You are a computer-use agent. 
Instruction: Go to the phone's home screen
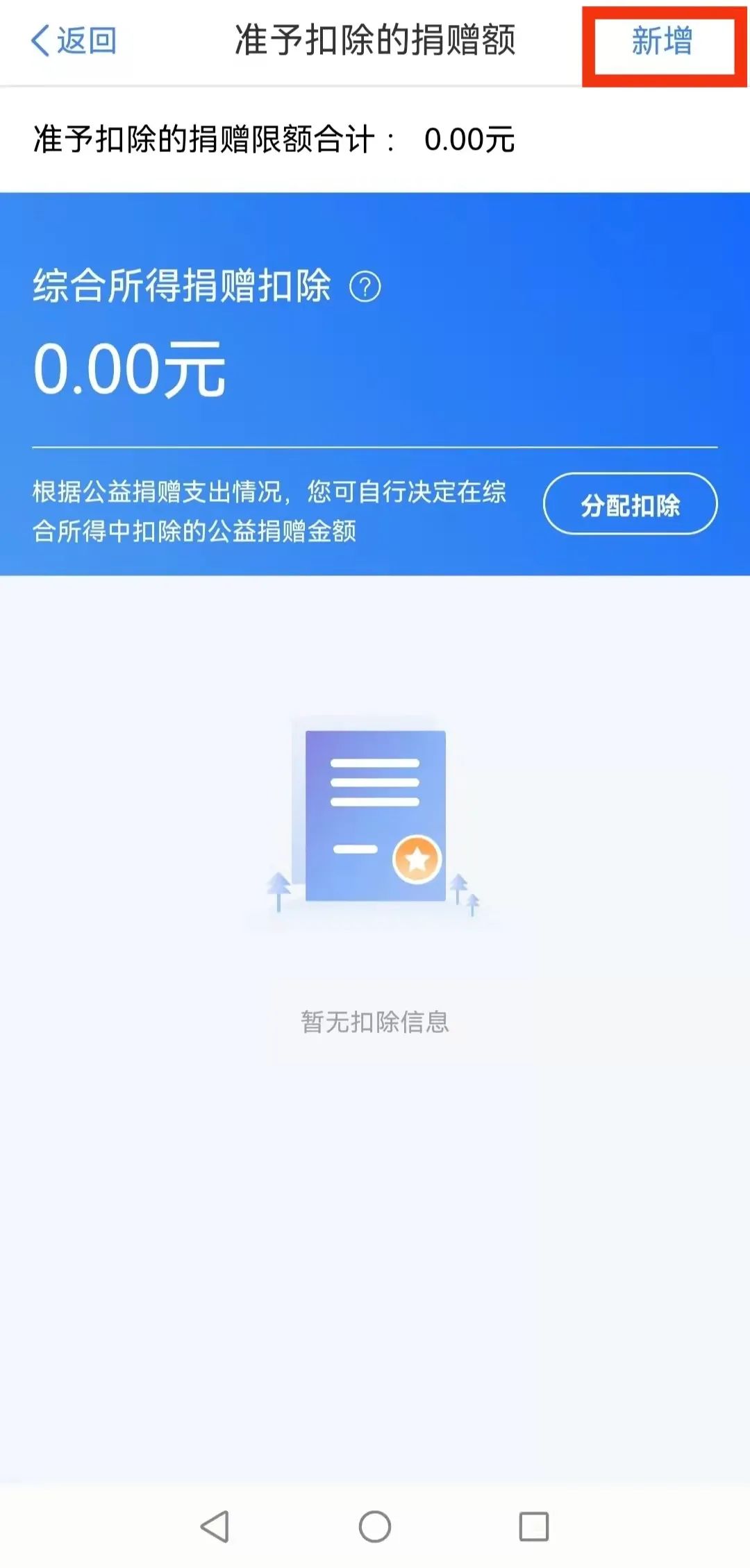tap(375, 1526)
